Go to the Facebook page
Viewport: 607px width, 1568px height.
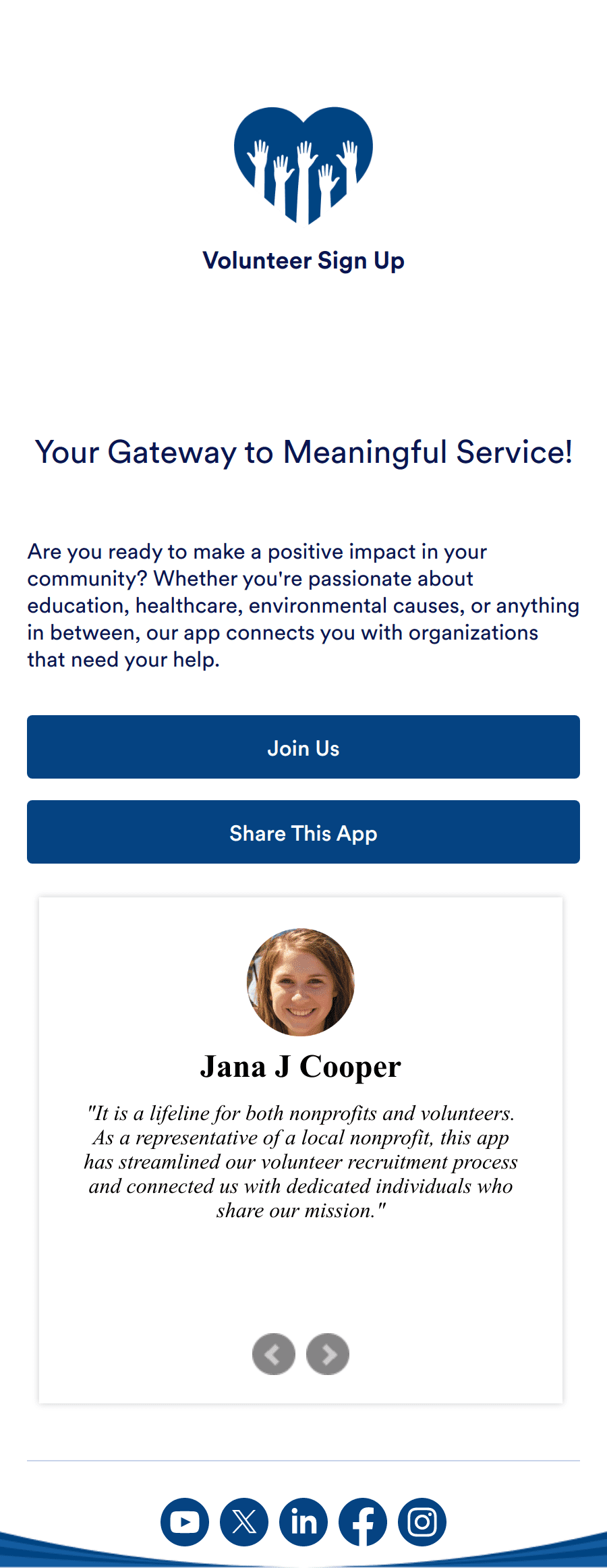coord(363,1522)
